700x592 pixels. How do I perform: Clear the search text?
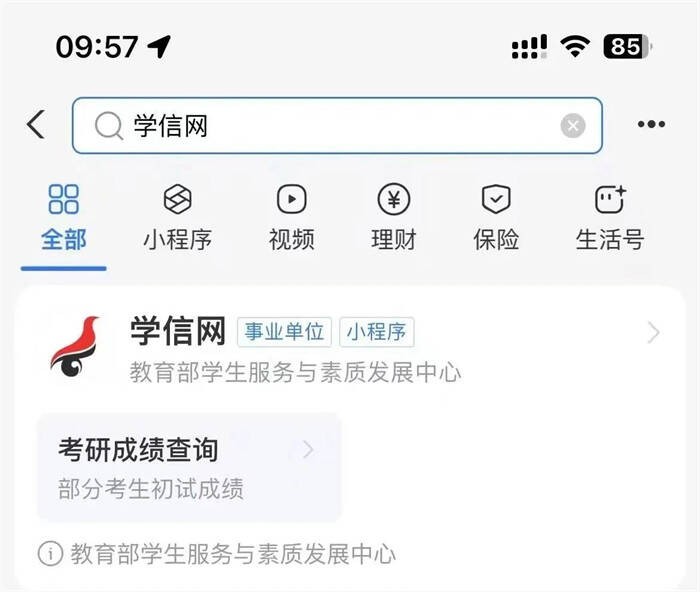(572, 126)
